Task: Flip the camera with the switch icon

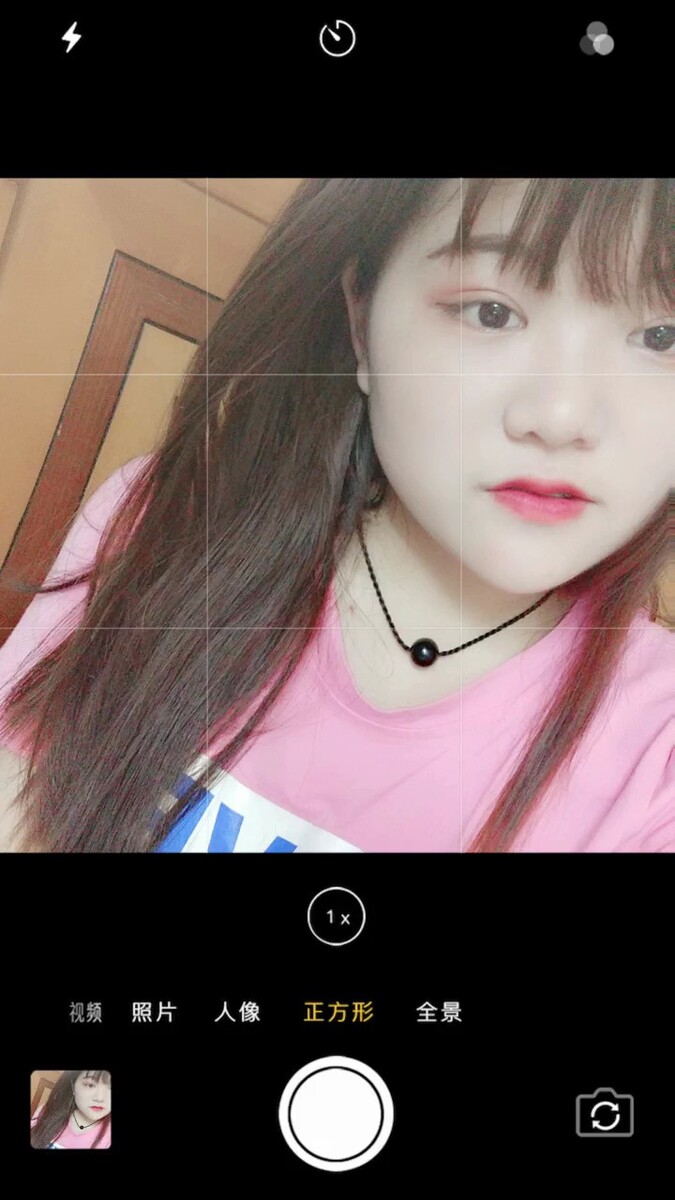Action: click(x=605, y=1113)
